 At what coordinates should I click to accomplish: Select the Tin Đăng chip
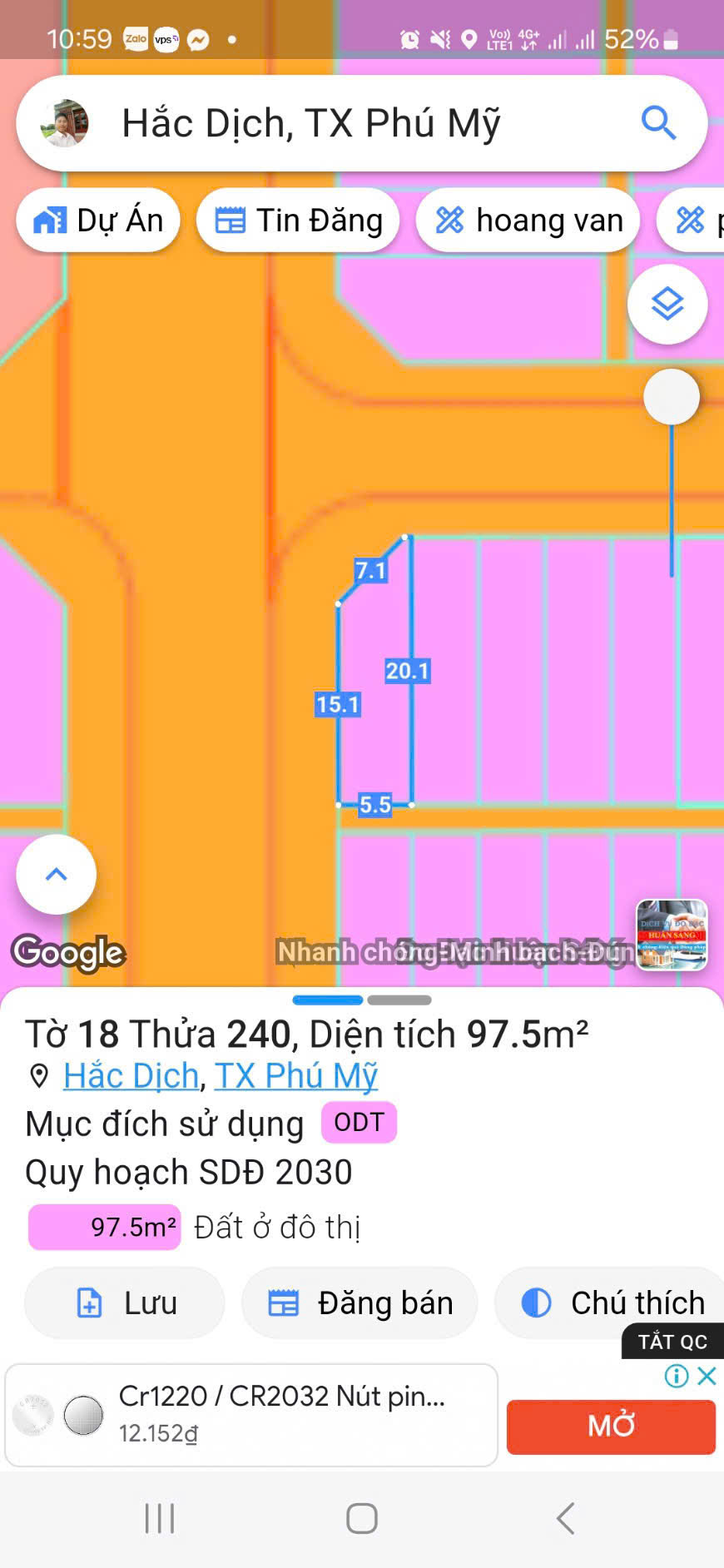click(x=298, y=221)
